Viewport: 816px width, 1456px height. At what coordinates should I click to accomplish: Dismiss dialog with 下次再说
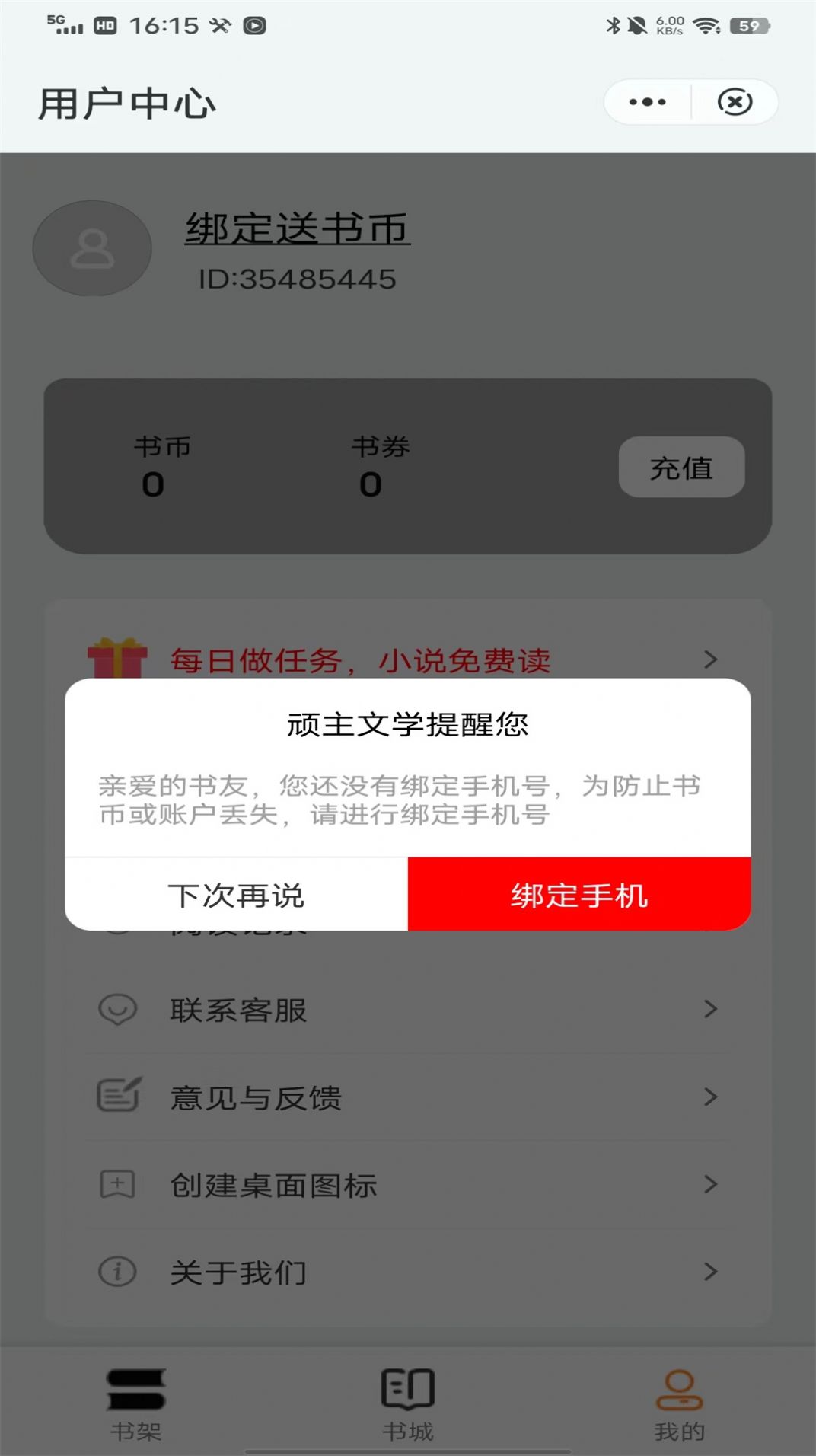pos(237,897)
